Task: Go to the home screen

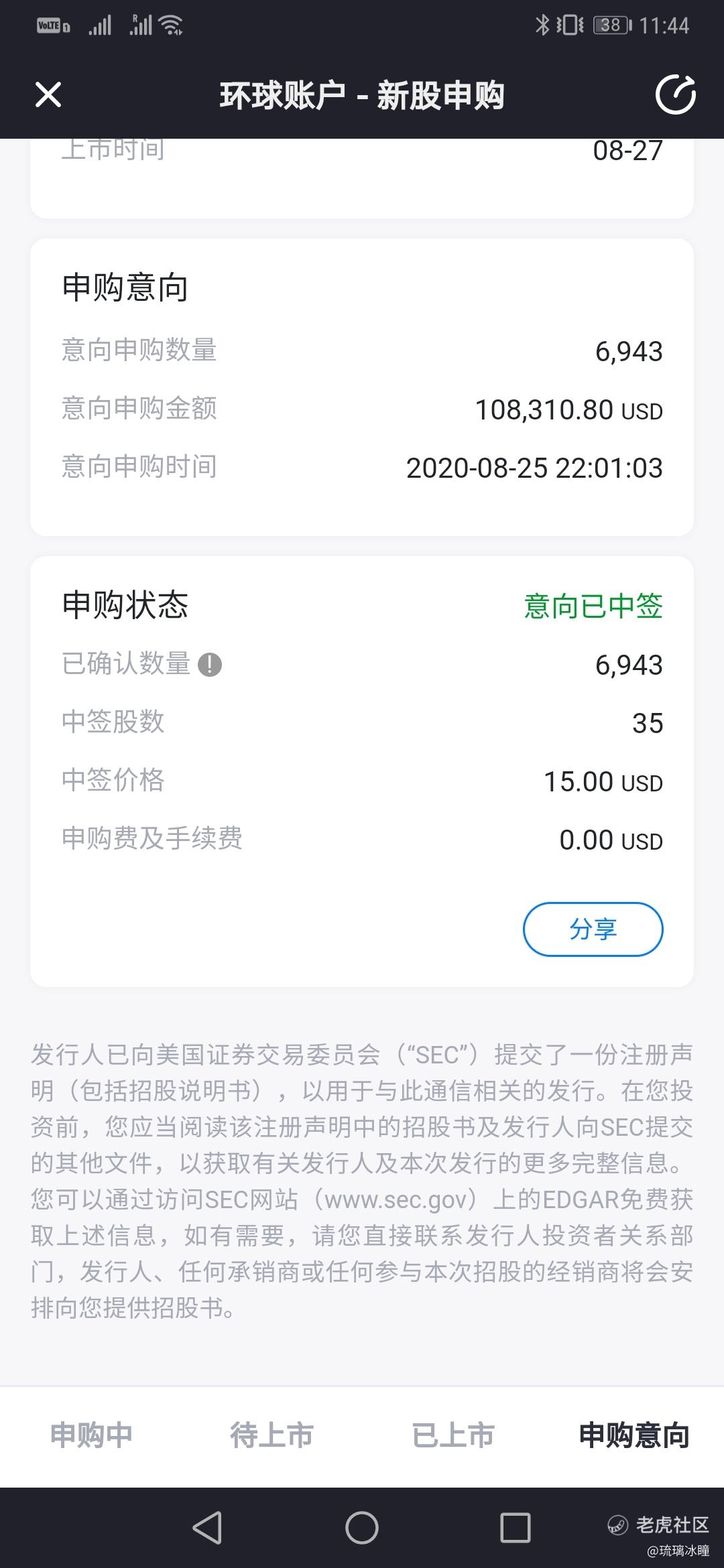Action: (362, 1528)
